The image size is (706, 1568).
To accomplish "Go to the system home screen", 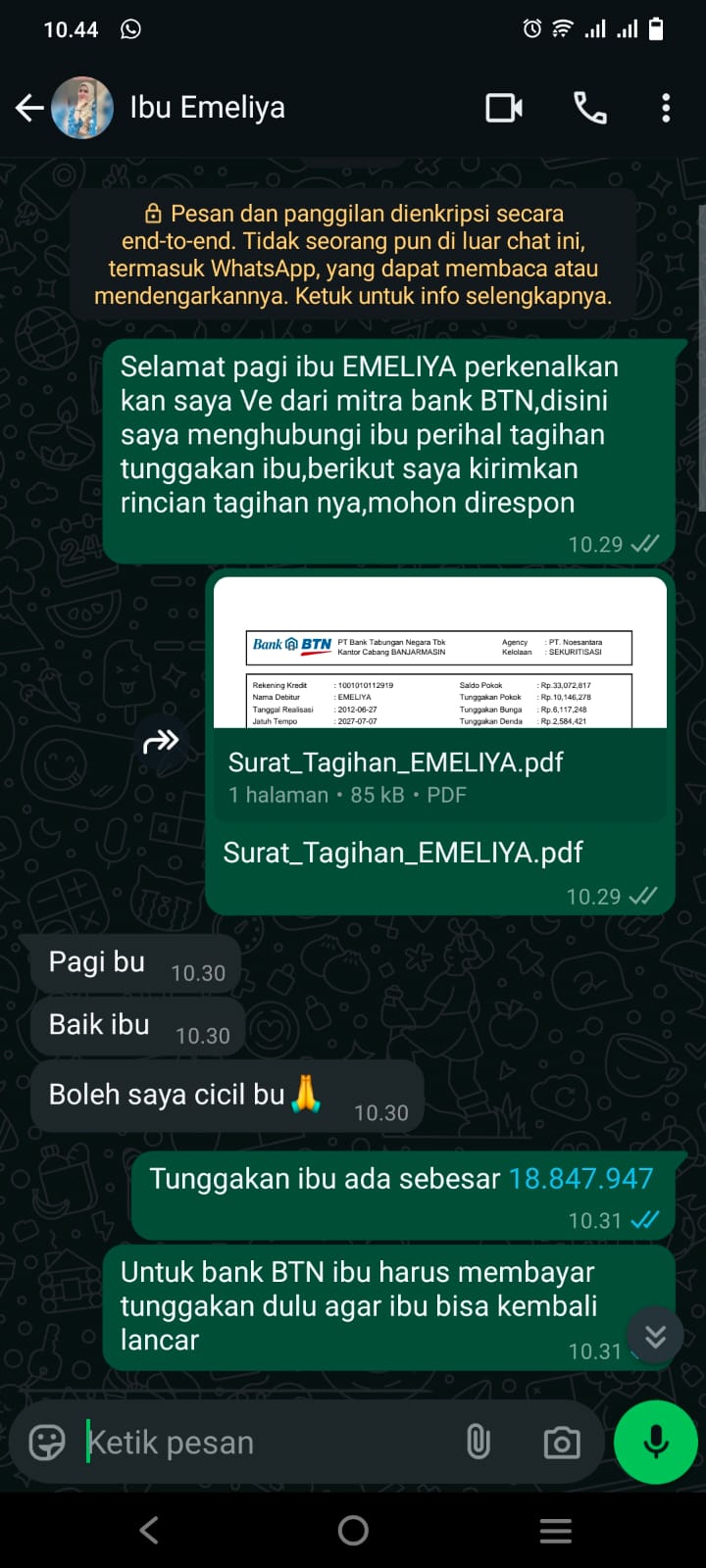I will (353, 1530).
